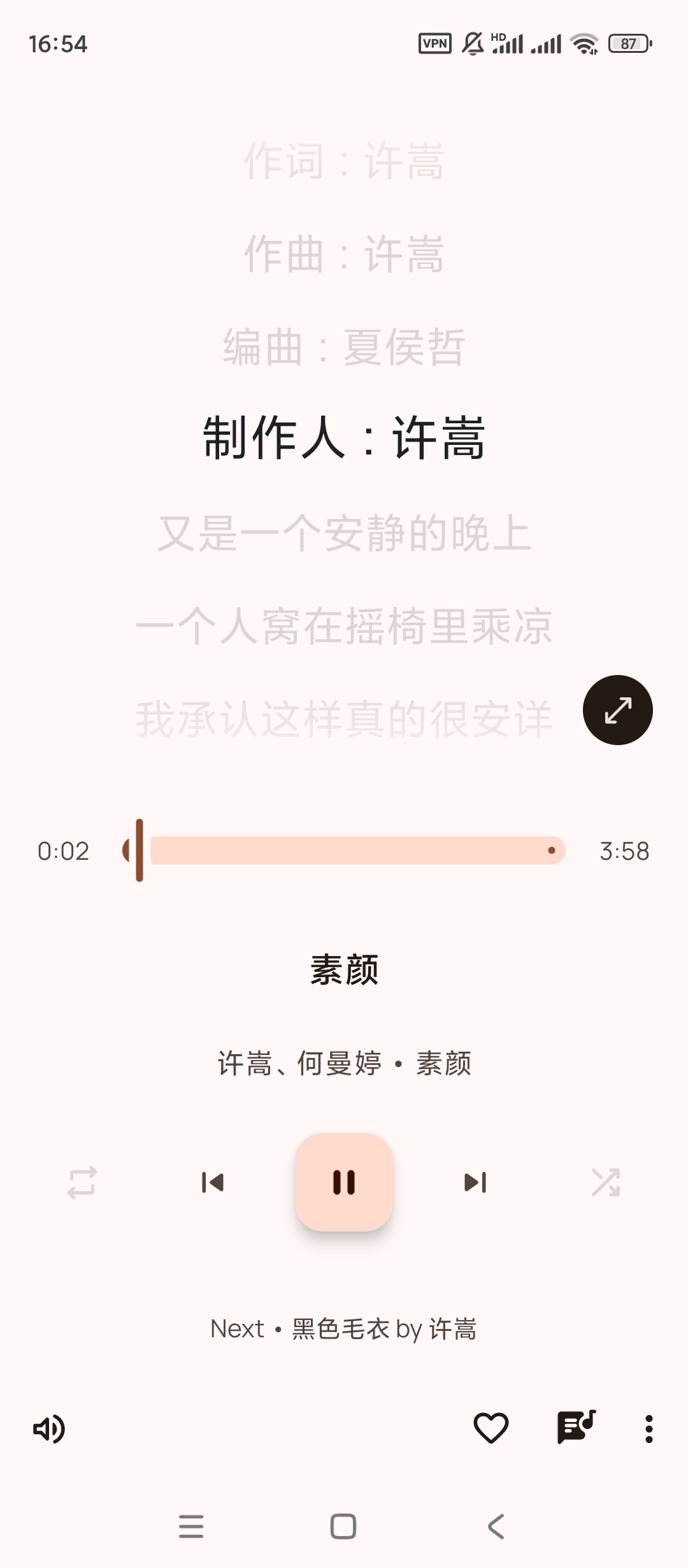The height and width of the screenshot is (1568, 688).
Task: Toggle repeat mode
Action: click(82, 1182)
